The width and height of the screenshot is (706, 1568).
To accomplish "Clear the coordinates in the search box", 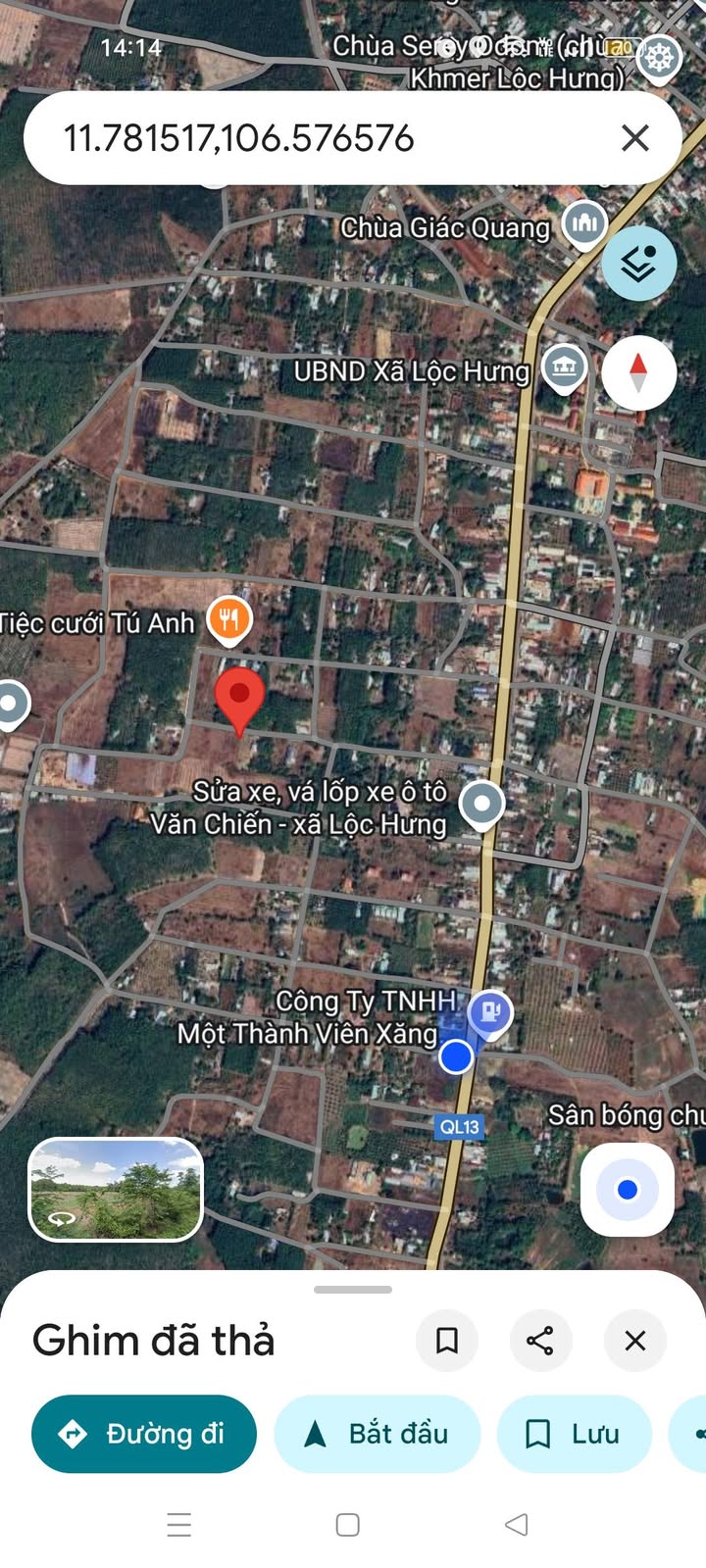I will tap(635, 138).
